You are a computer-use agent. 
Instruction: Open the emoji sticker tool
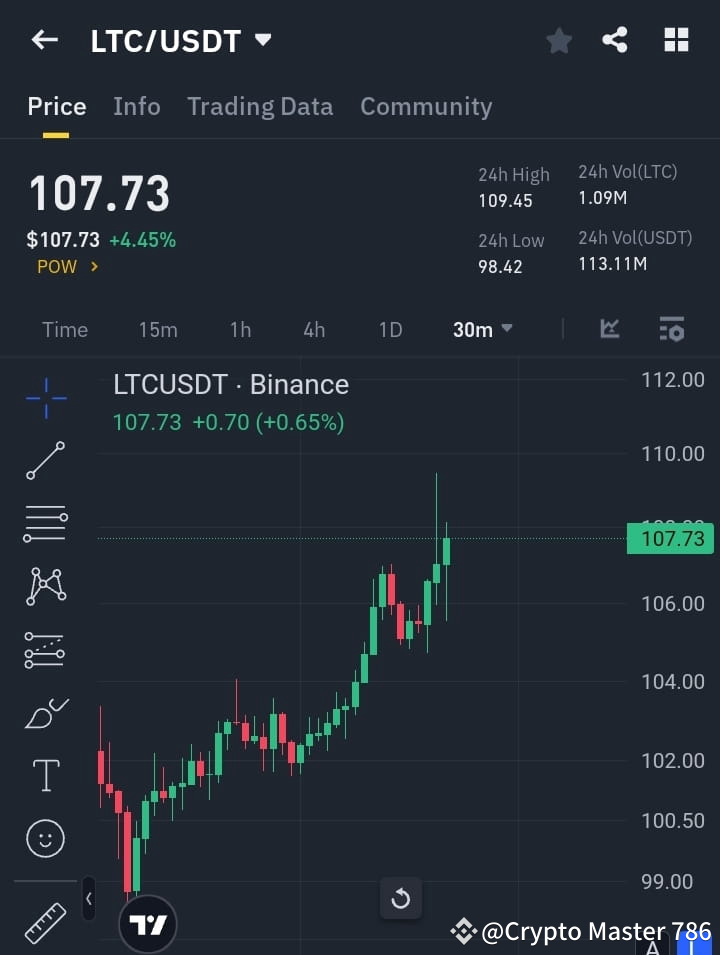pos(45,838)
